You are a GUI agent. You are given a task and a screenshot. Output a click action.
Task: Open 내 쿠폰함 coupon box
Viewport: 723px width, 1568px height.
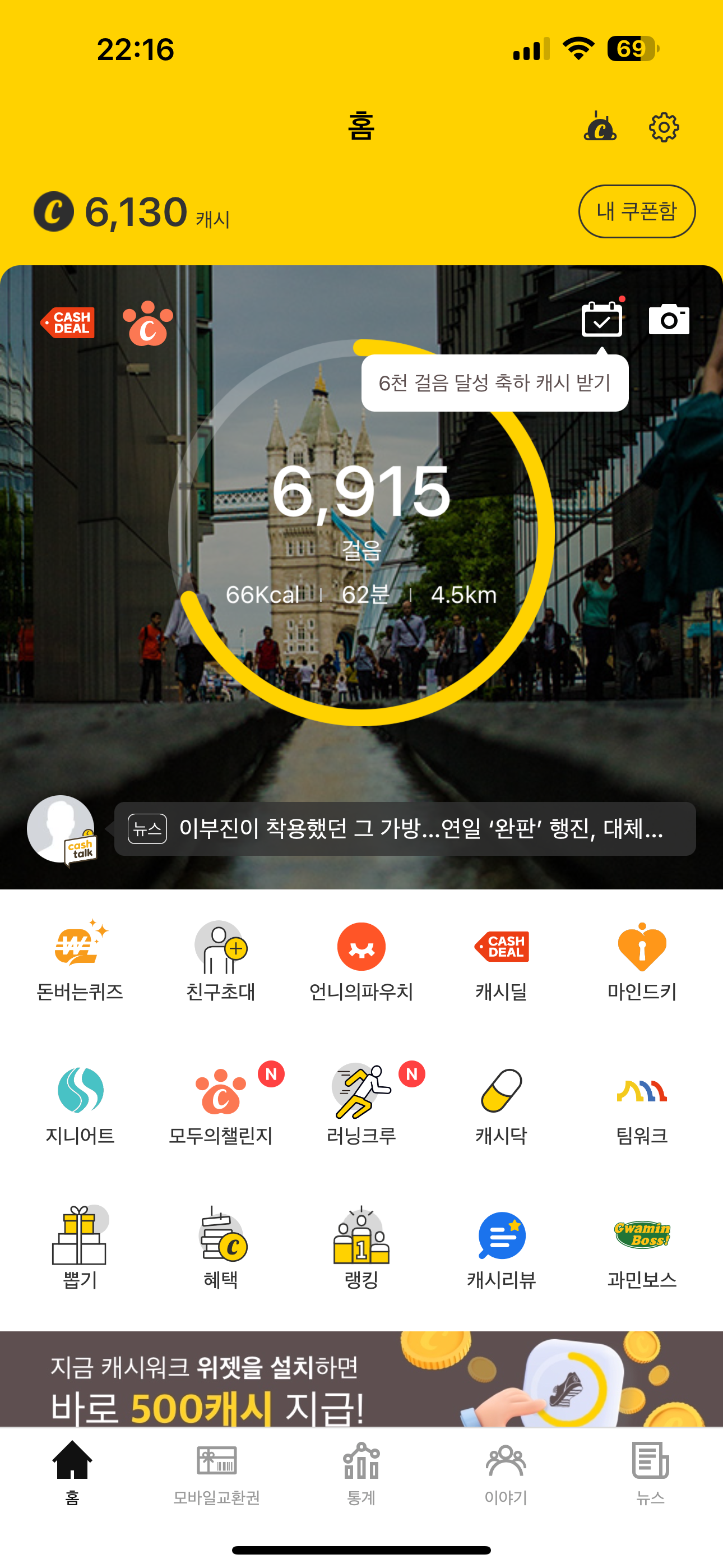click(x=637, y=211)
